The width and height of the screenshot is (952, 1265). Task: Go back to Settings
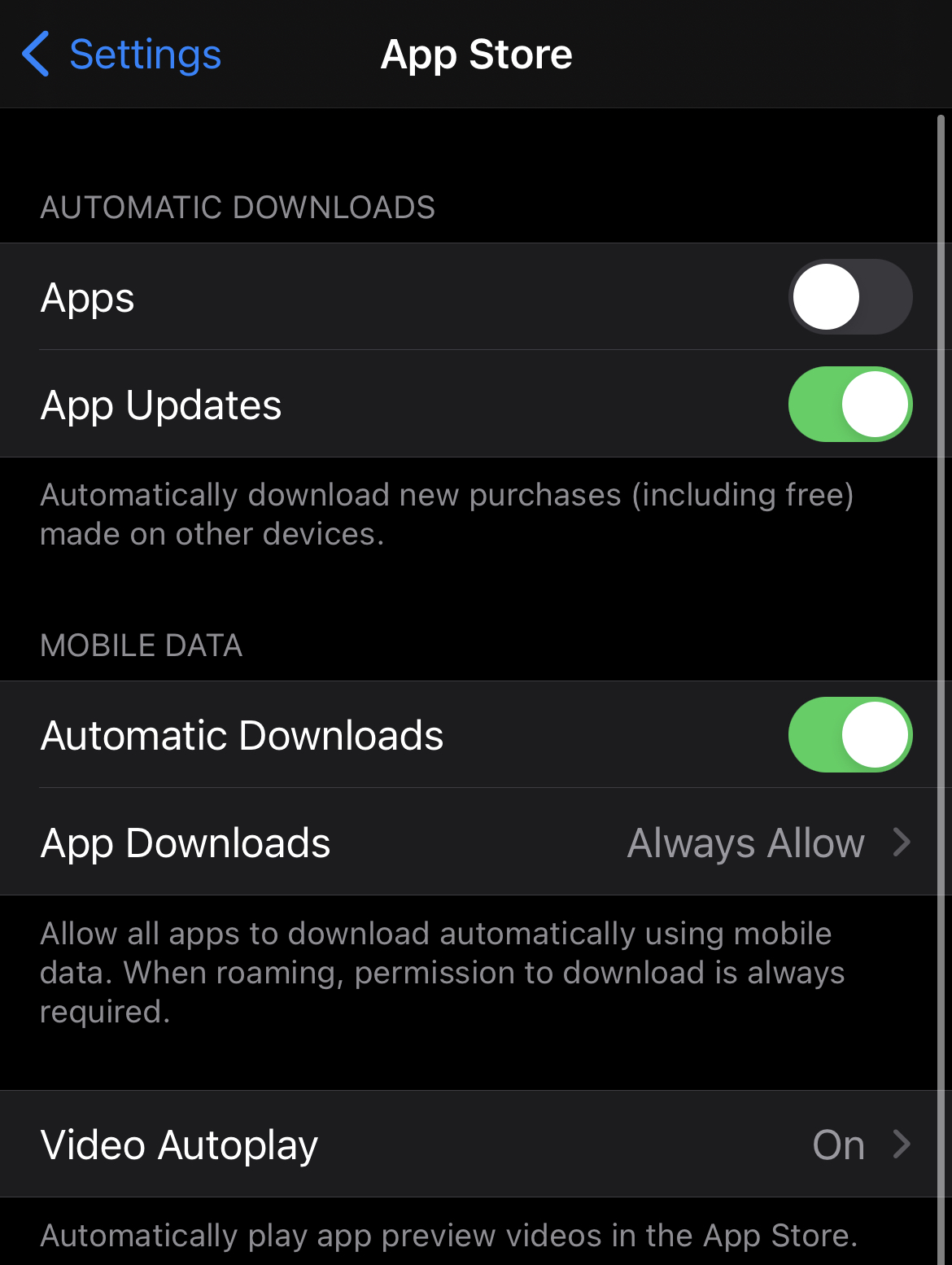point(122,55)
